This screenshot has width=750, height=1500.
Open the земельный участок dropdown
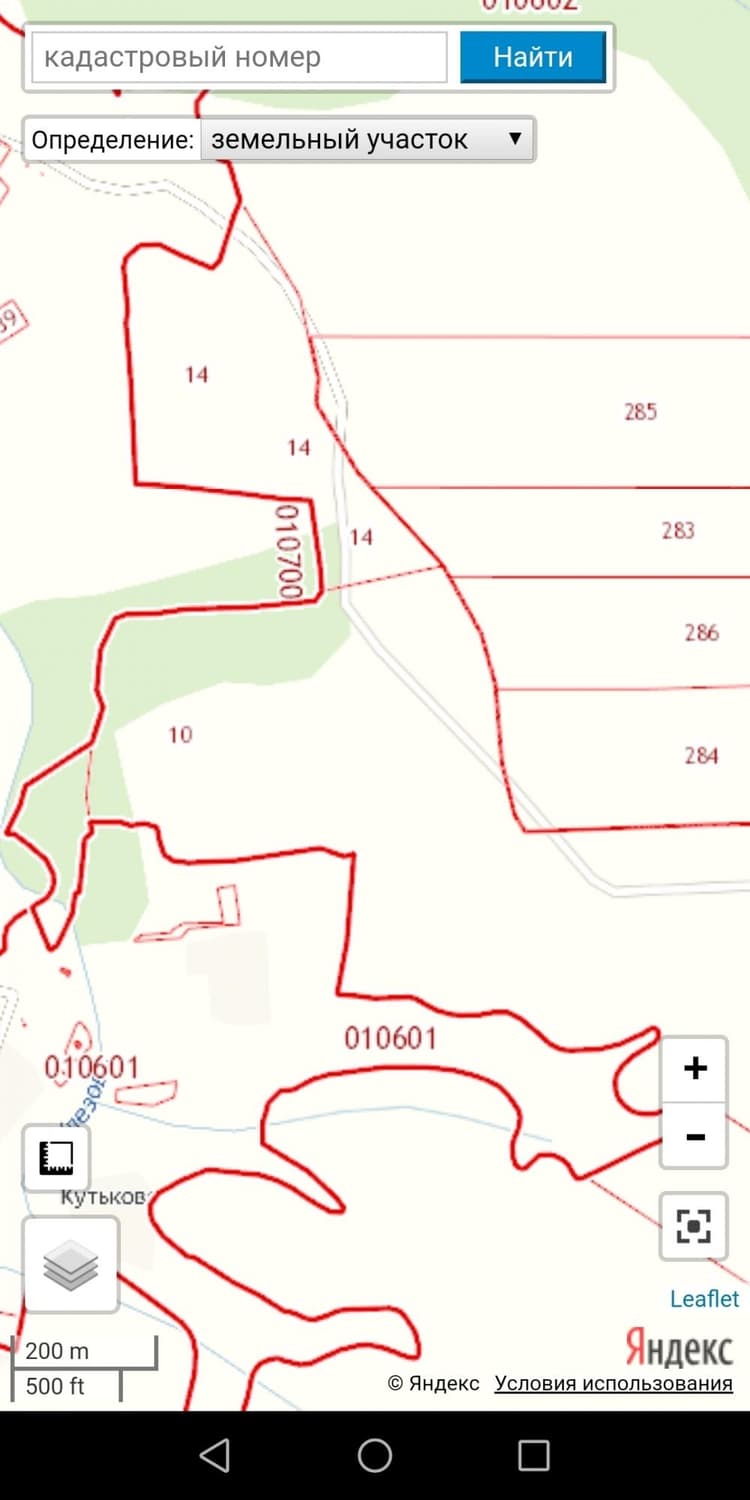368,139
